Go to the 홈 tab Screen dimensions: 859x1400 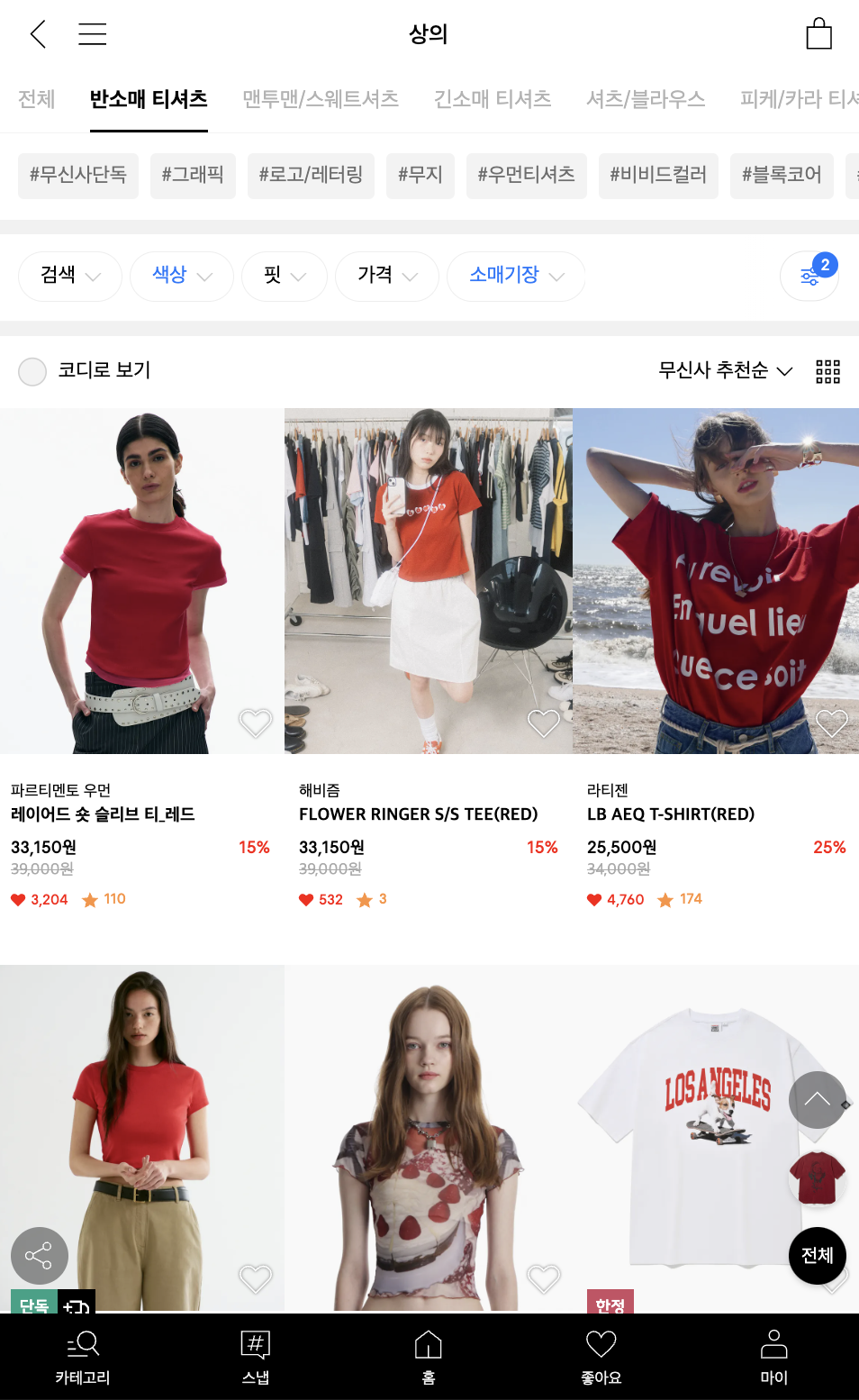pos(429,1357)
